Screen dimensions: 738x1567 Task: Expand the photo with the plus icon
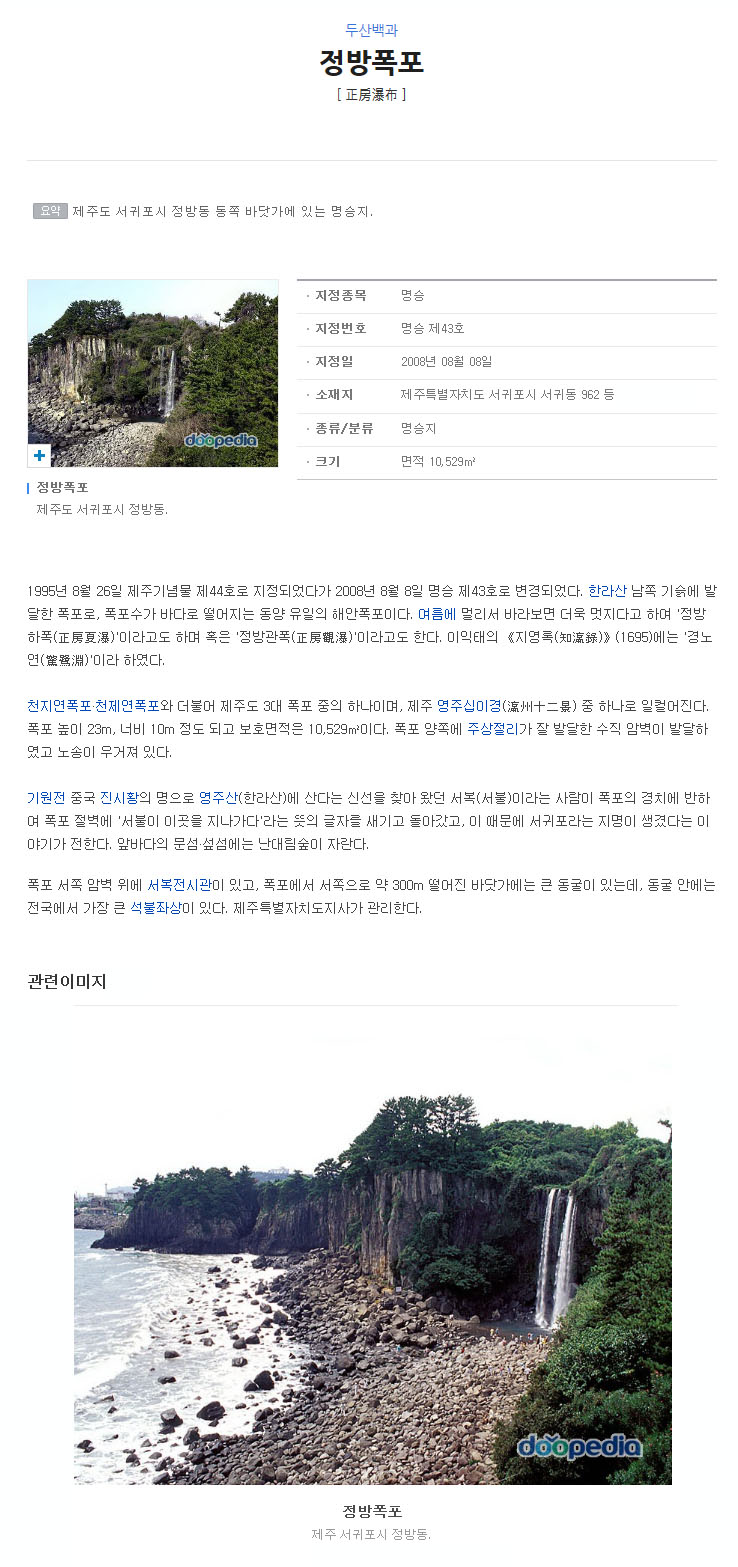[x=39, y=455]
